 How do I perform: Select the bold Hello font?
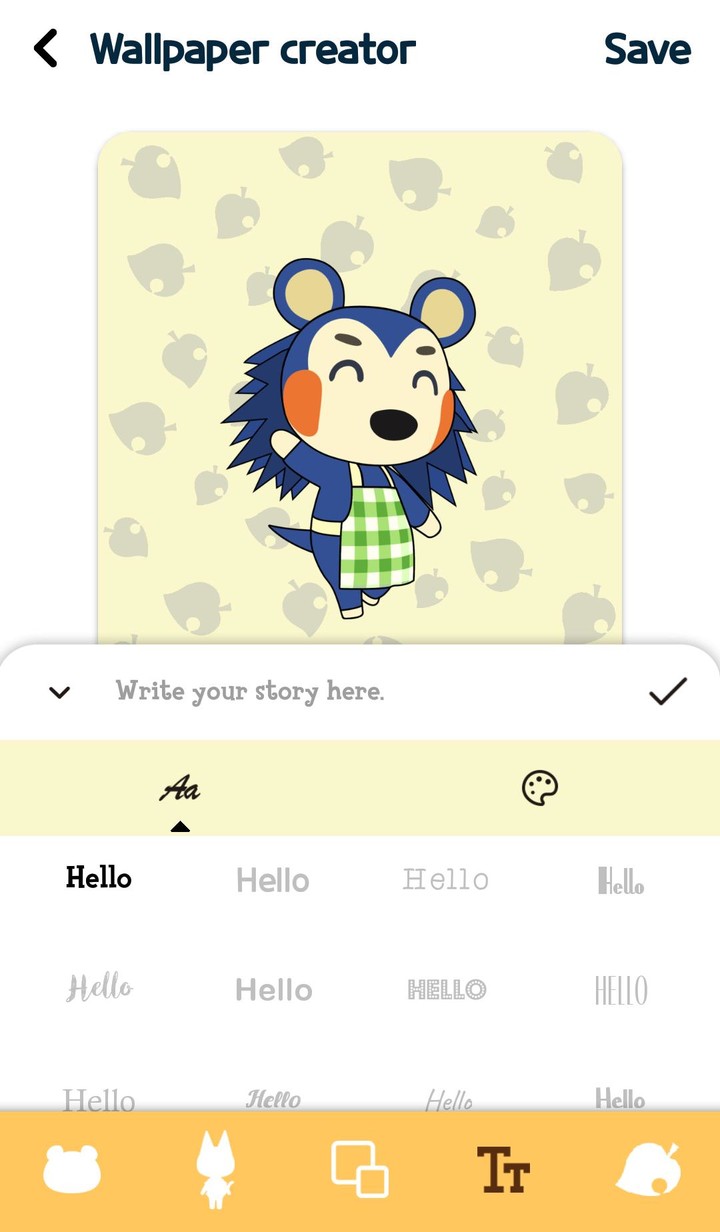98,878
